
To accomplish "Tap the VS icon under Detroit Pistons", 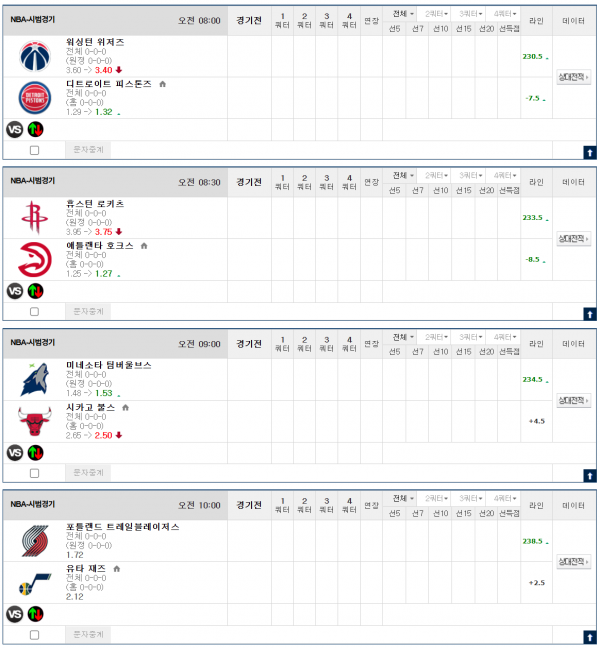I will [x=14, y=129].
